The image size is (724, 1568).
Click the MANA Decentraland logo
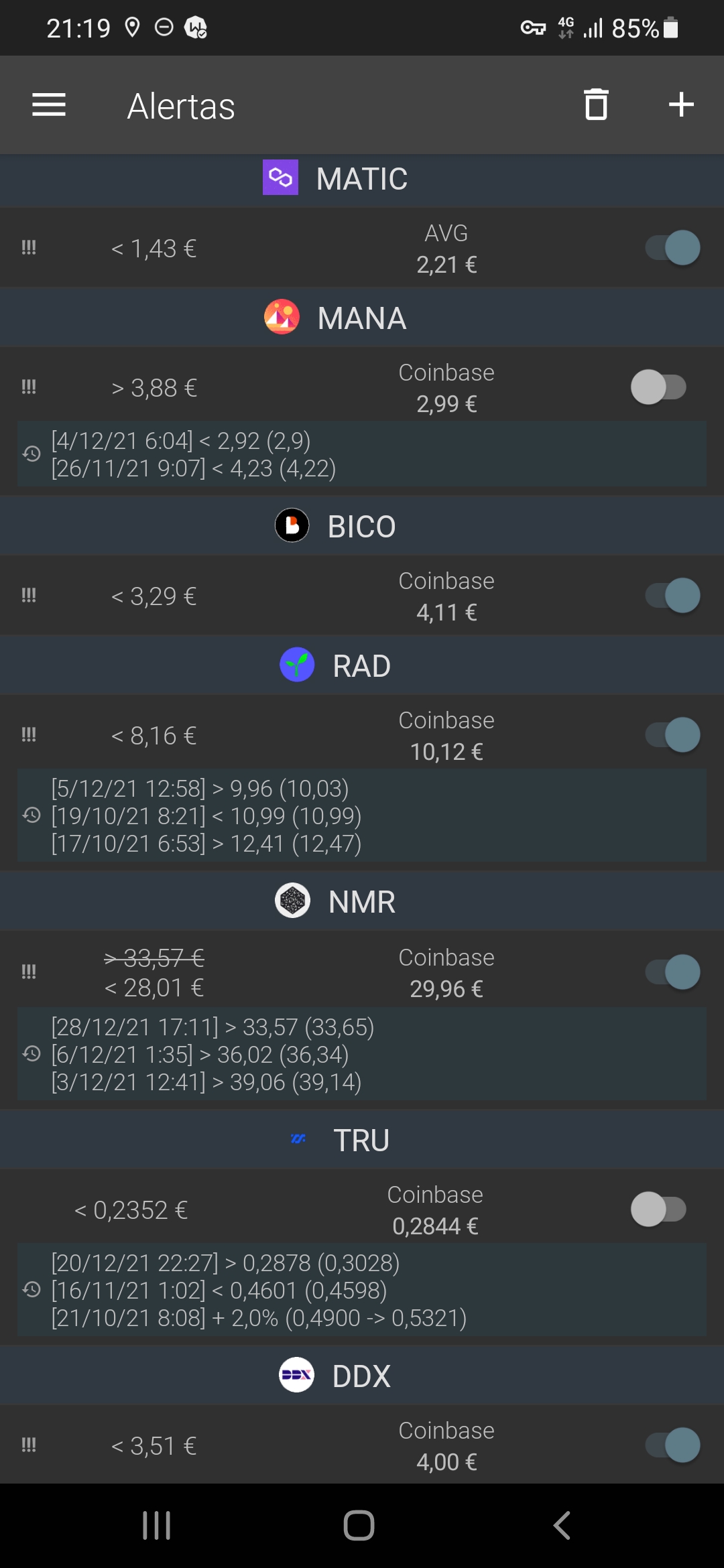282,317
